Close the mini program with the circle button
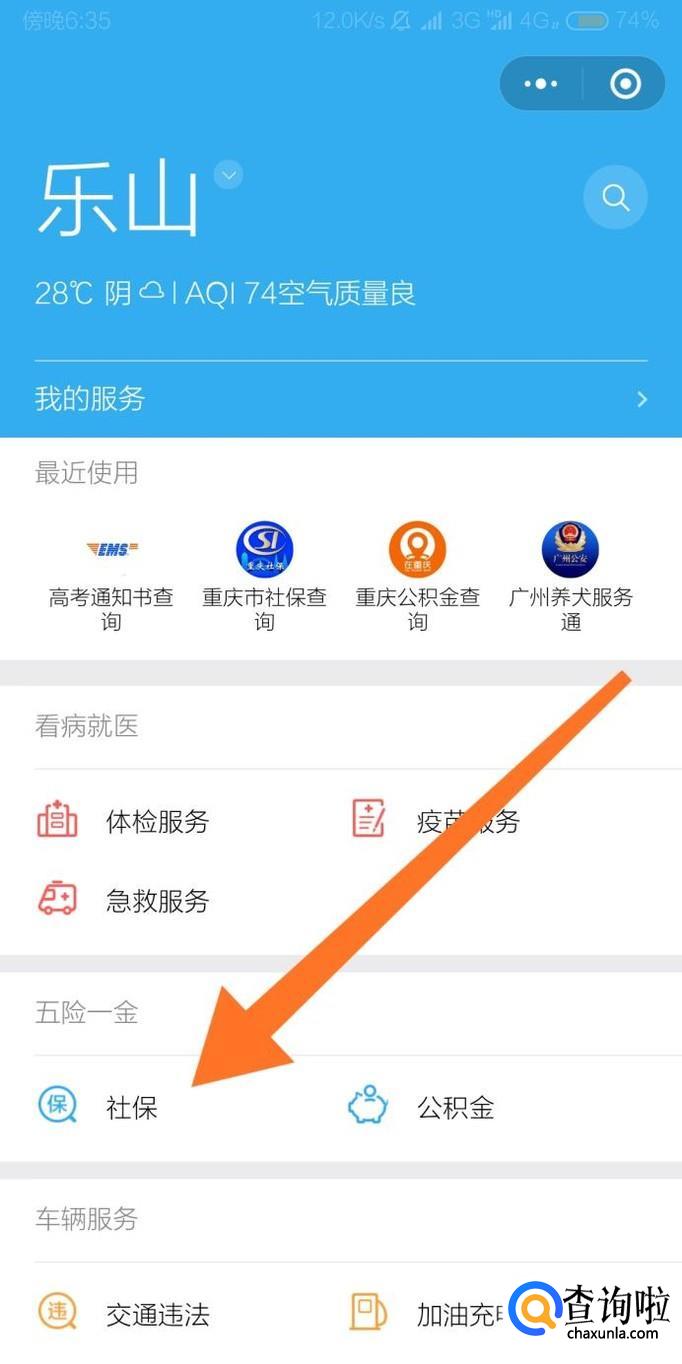Viewport: 682px width, 1364px height. (x=626, y=84)
